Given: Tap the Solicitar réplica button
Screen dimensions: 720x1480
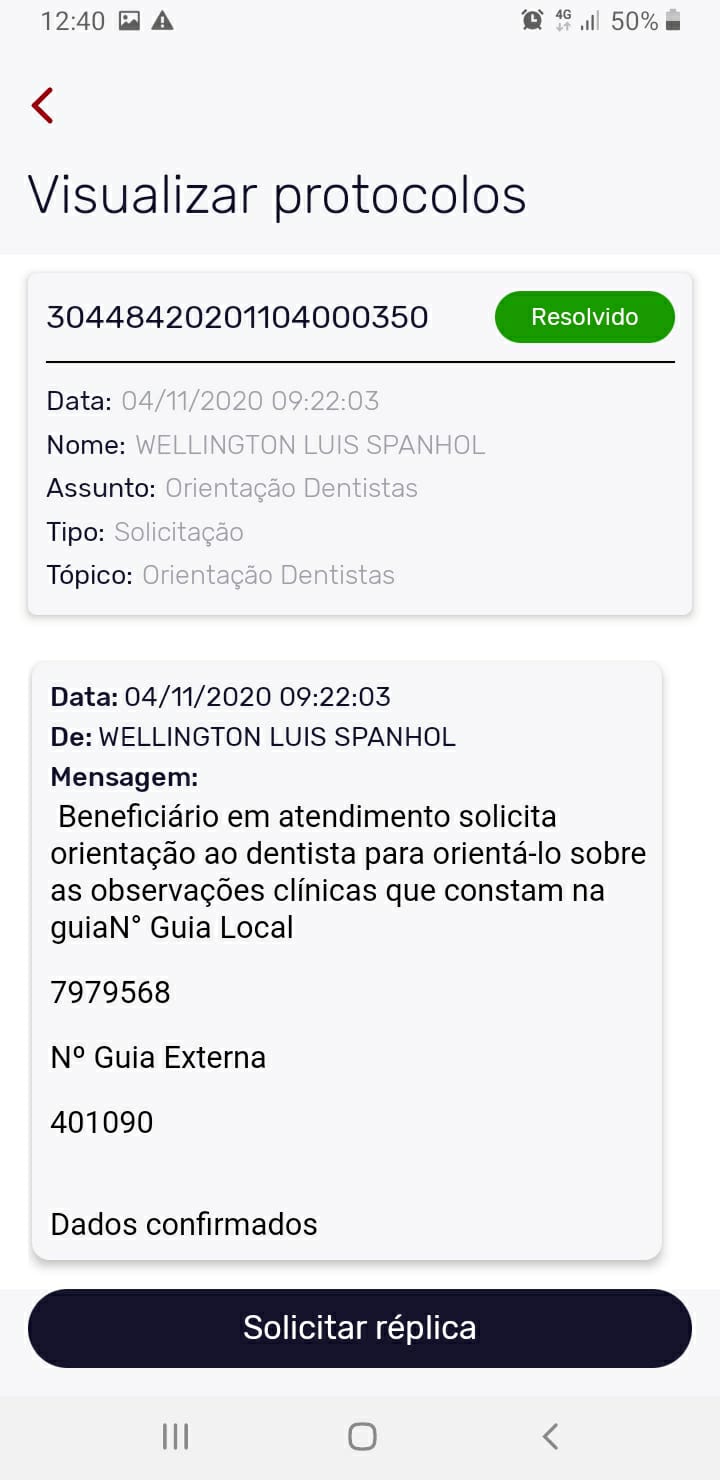Looking at the screenshot, I should click(360, 1328).
